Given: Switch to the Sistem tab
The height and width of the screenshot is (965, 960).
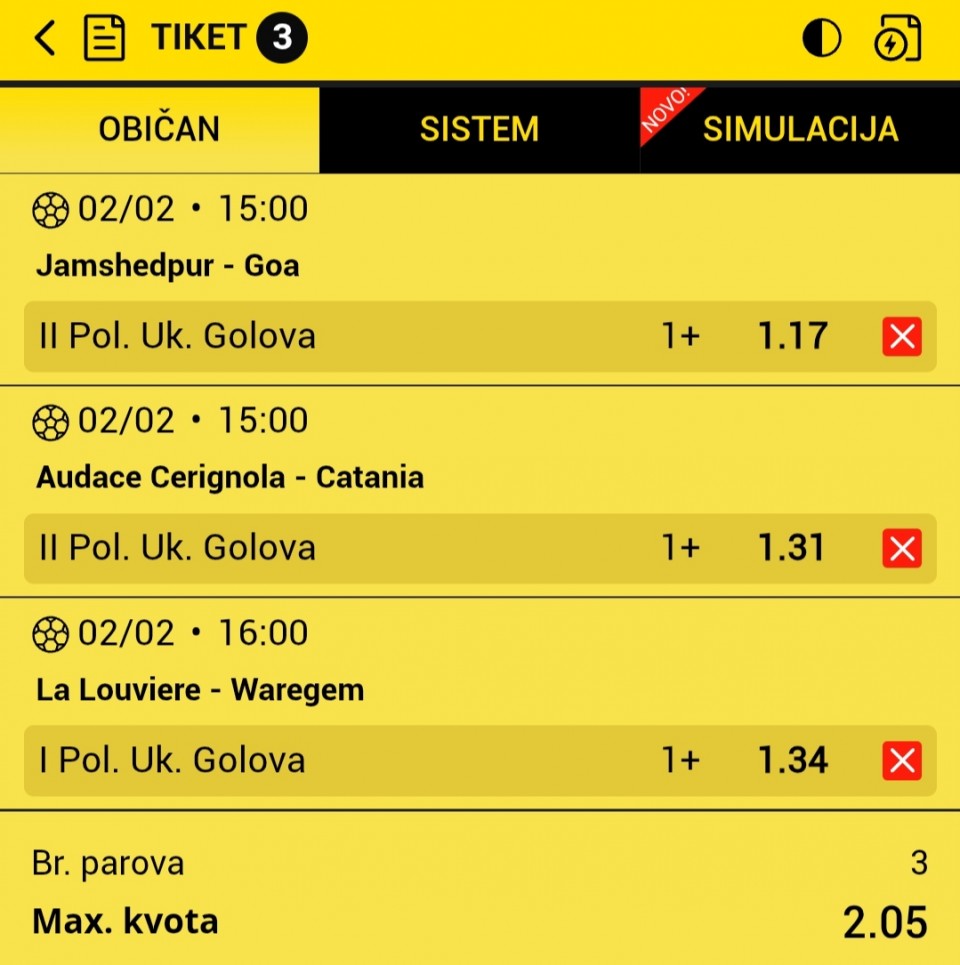Looking at the screenshot, I should tap(479, 129).
